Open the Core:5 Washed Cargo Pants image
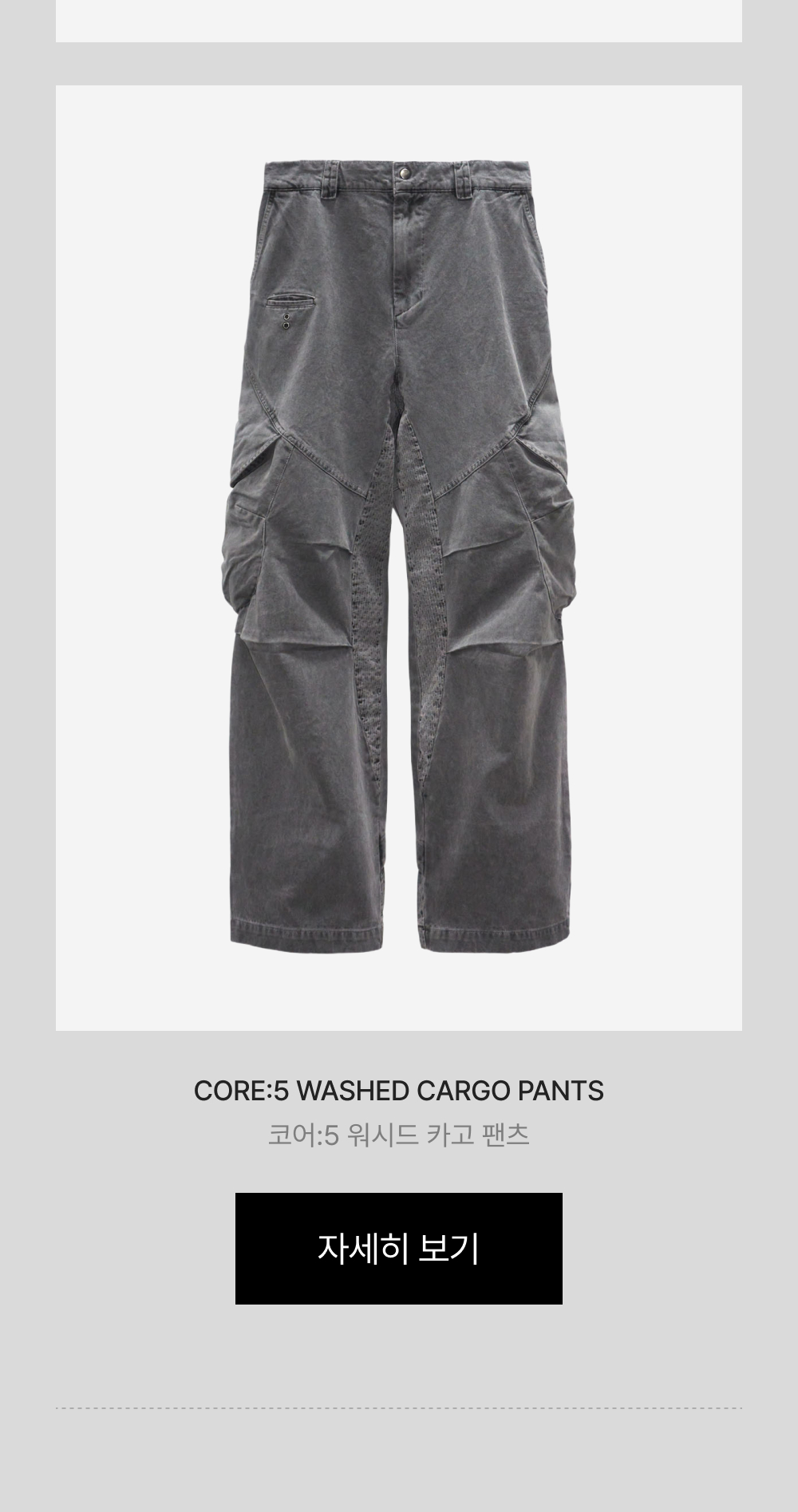 [x=399, y=558]
